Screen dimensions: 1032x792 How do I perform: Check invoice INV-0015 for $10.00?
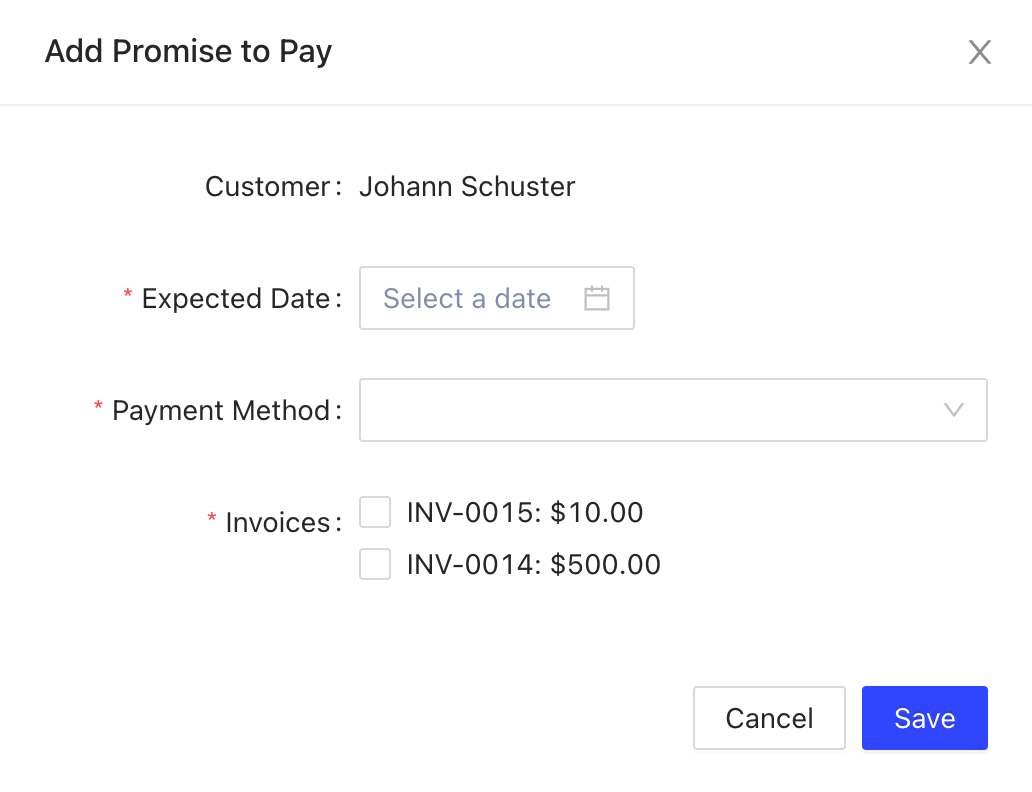[375, 513]
